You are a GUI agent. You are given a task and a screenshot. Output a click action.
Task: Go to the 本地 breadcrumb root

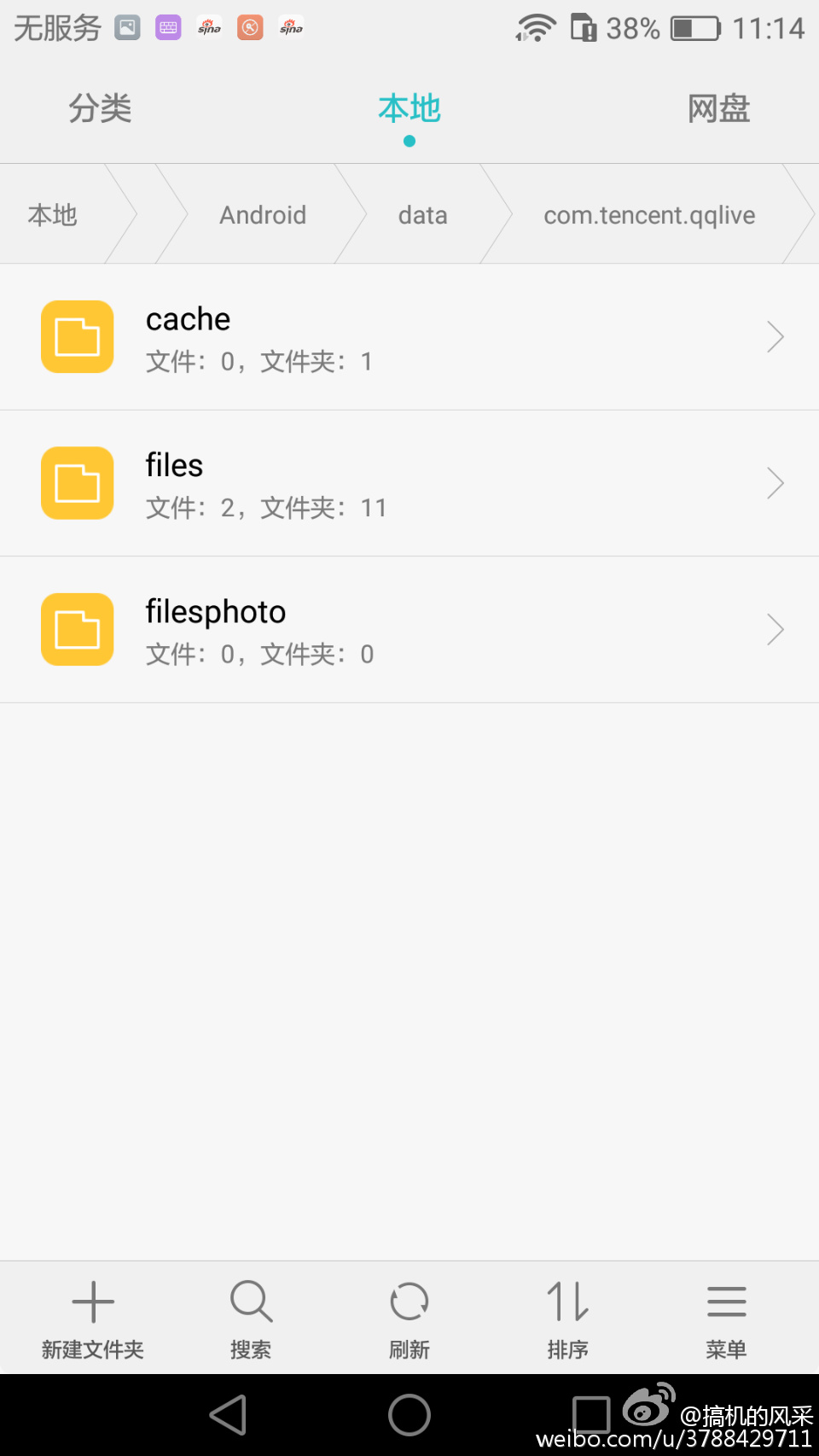pyautogui.click(x=53, y=214)
